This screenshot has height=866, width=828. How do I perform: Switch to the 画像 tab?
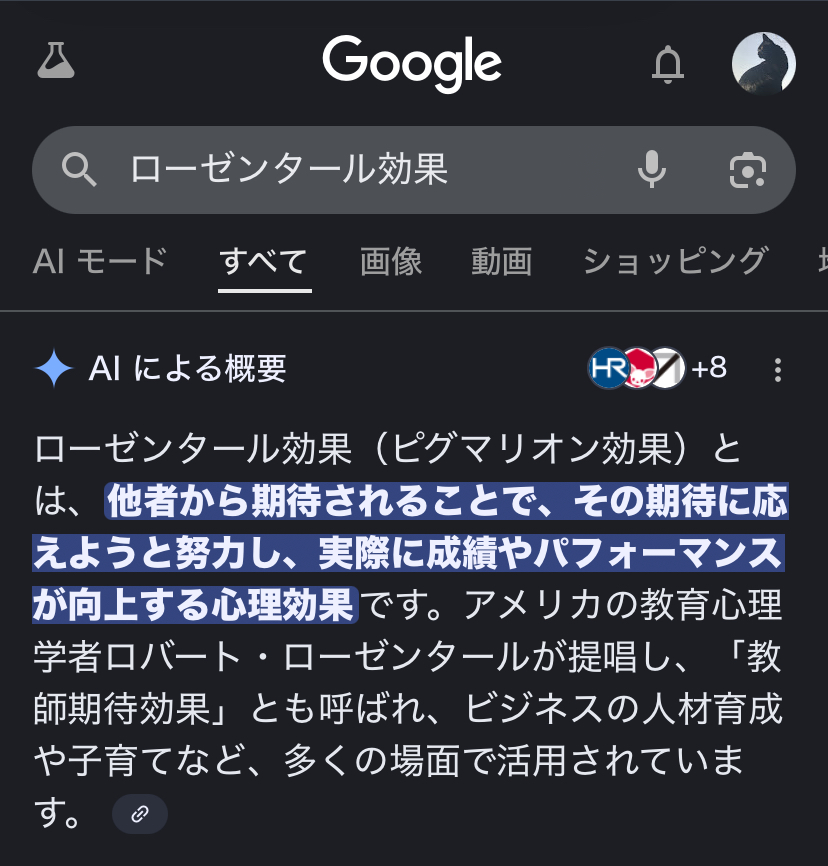(x=391, y=262)
